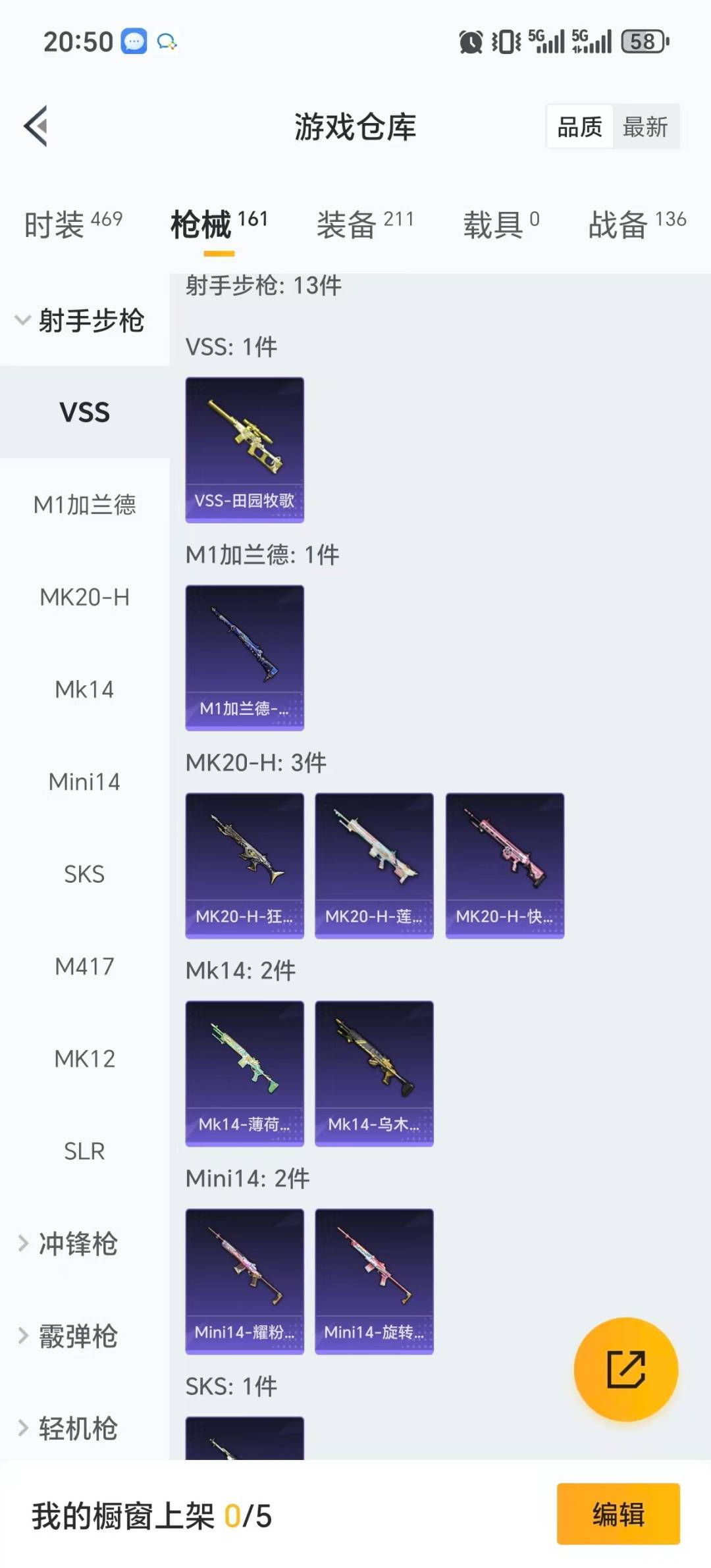Tap the back arrow to leave the warehouse
This screenshot has height=1568, width=711.
click(36, 127)
